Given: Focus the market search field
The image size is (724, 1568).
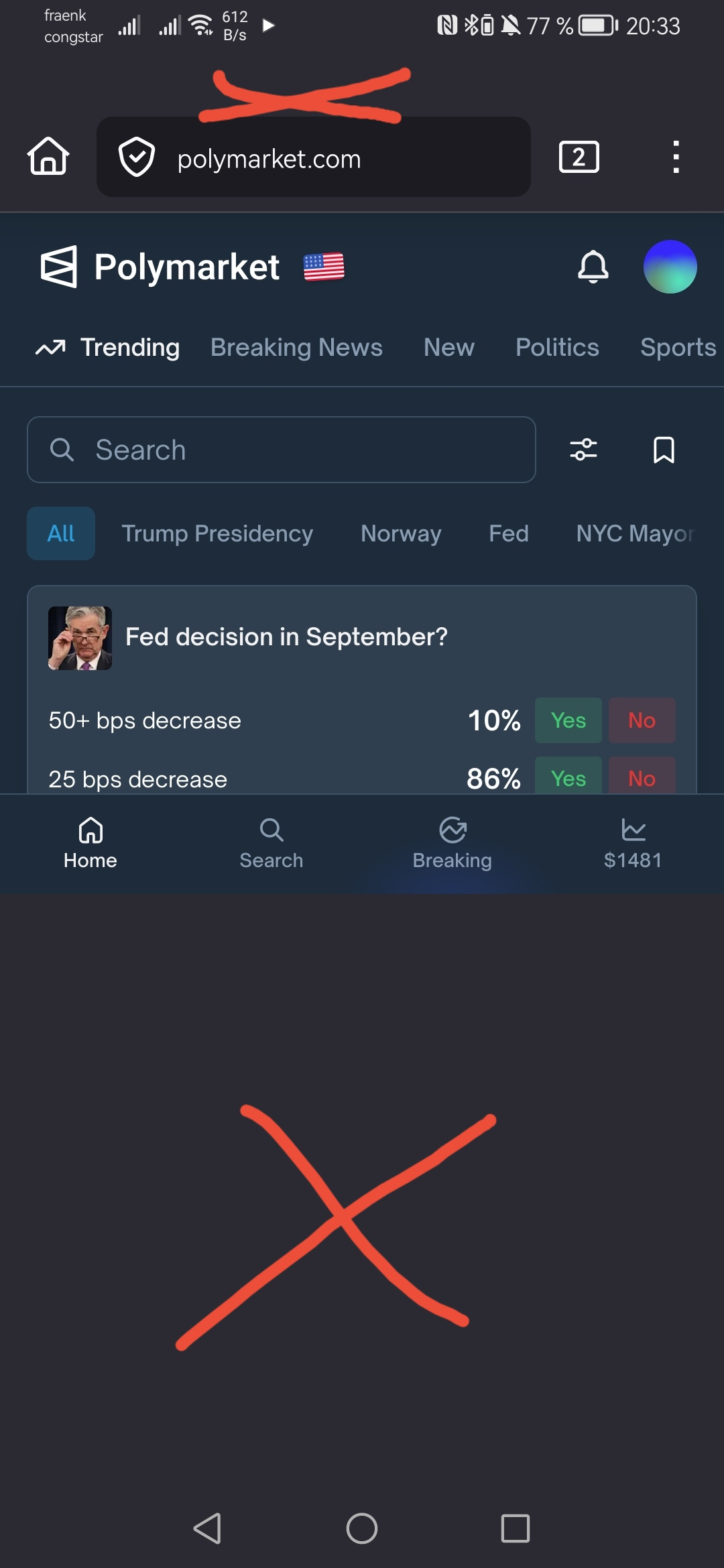Looking at the screenshot, I should coord(282,450).
